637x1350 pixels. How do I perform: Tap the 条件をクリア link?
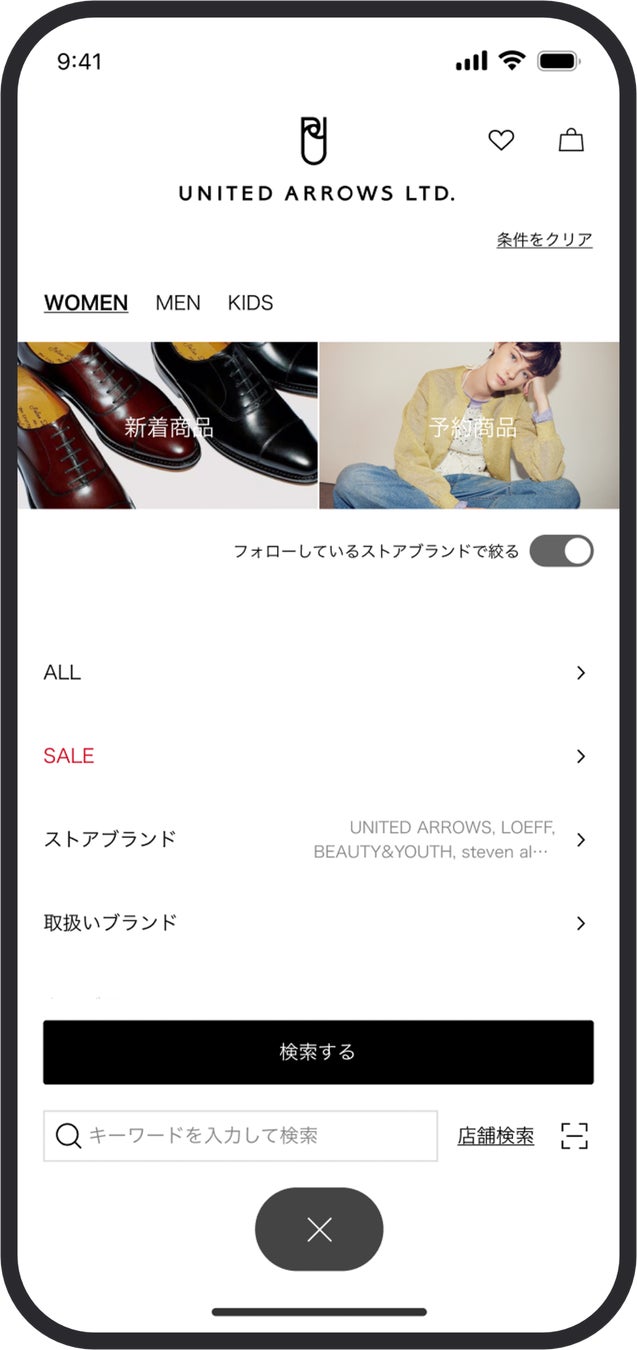[x=544, y=240]
